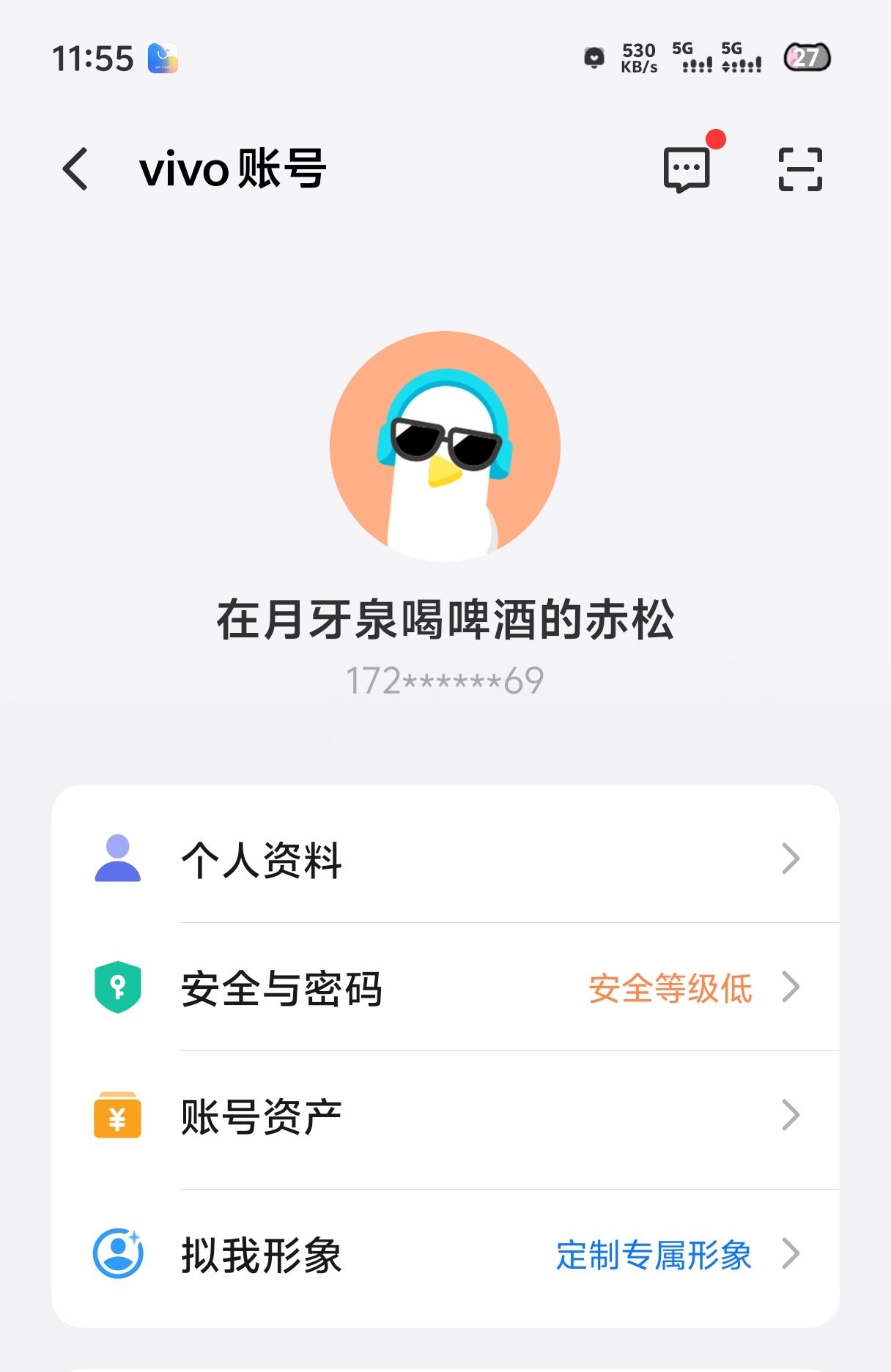Go back from vivo账号 page
891x1372 pixels.
(x=76, y=169)
